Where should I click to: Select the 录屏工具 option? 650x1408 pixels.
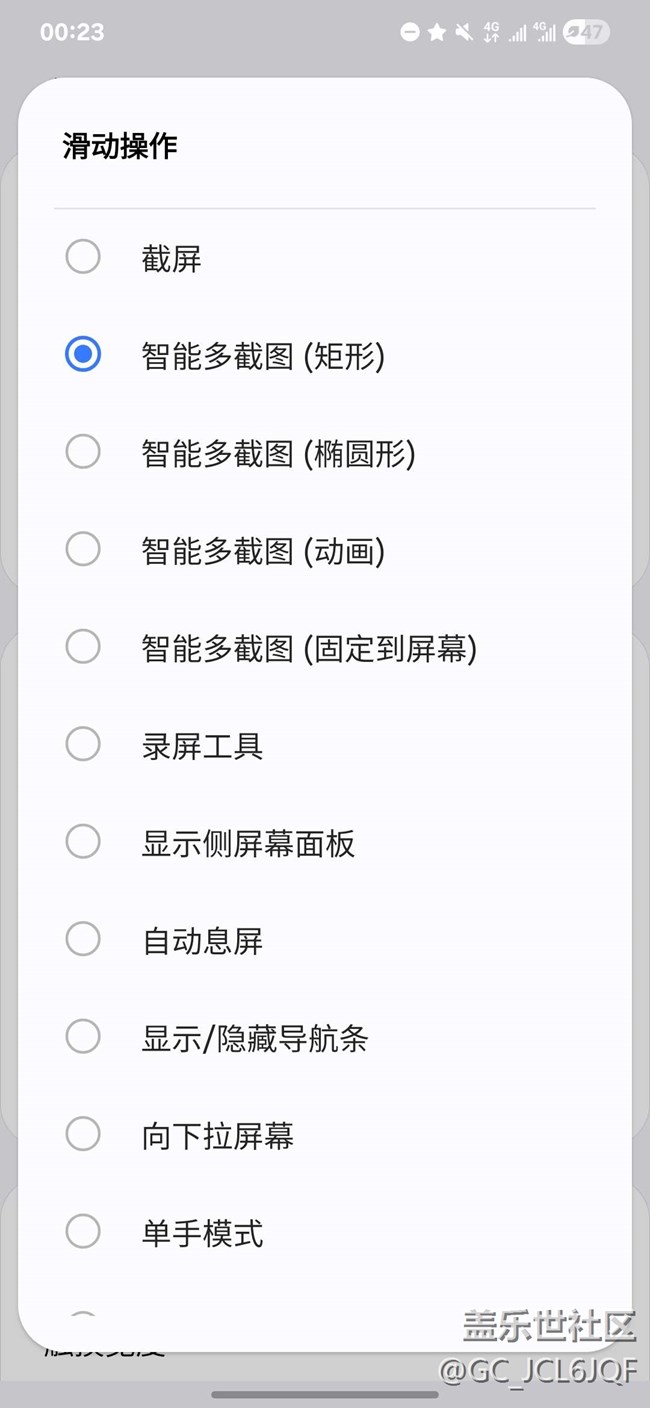tap(325, 744)
